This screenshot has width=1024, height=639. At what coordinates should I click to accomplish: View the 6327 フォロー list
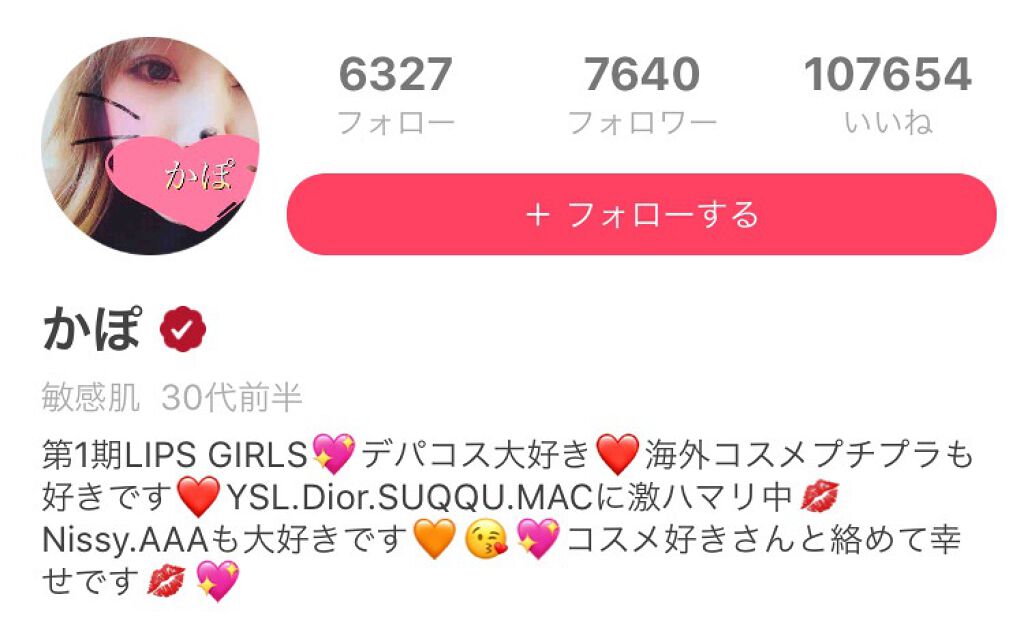pyautogui.click(x=395, y=95)
